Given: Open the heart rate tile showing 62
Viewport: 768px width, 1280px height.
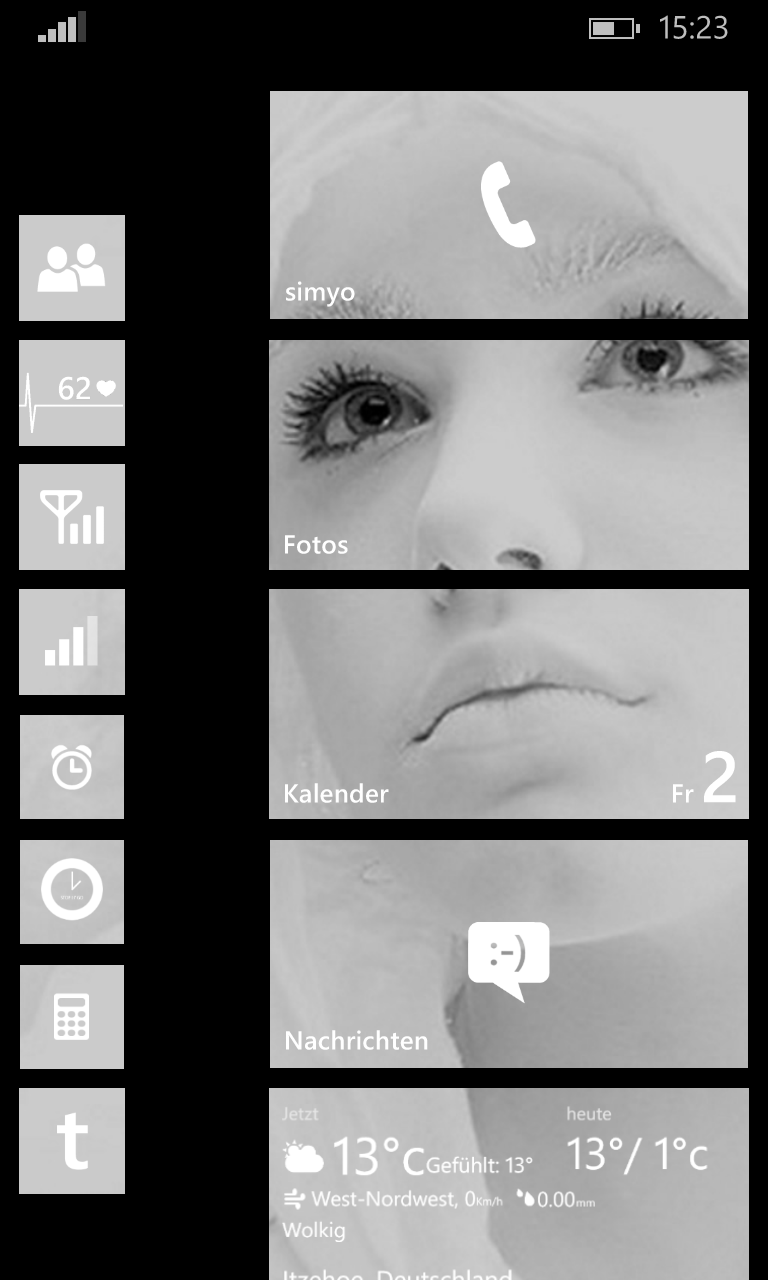Looking at the screenshot, I should coord(72,393).
